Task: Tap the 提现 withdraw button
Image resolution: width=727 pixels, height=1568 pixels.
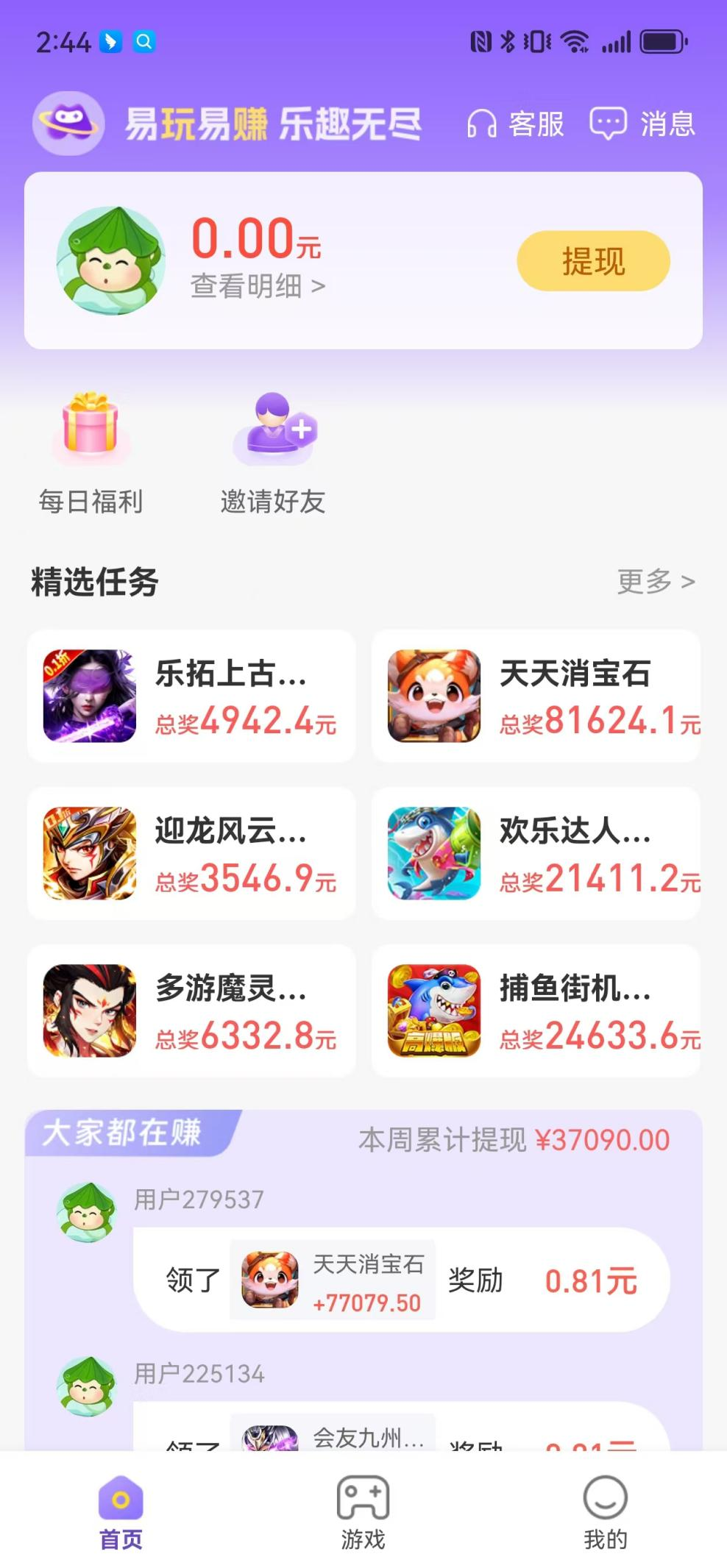Action: coord(593,261)
